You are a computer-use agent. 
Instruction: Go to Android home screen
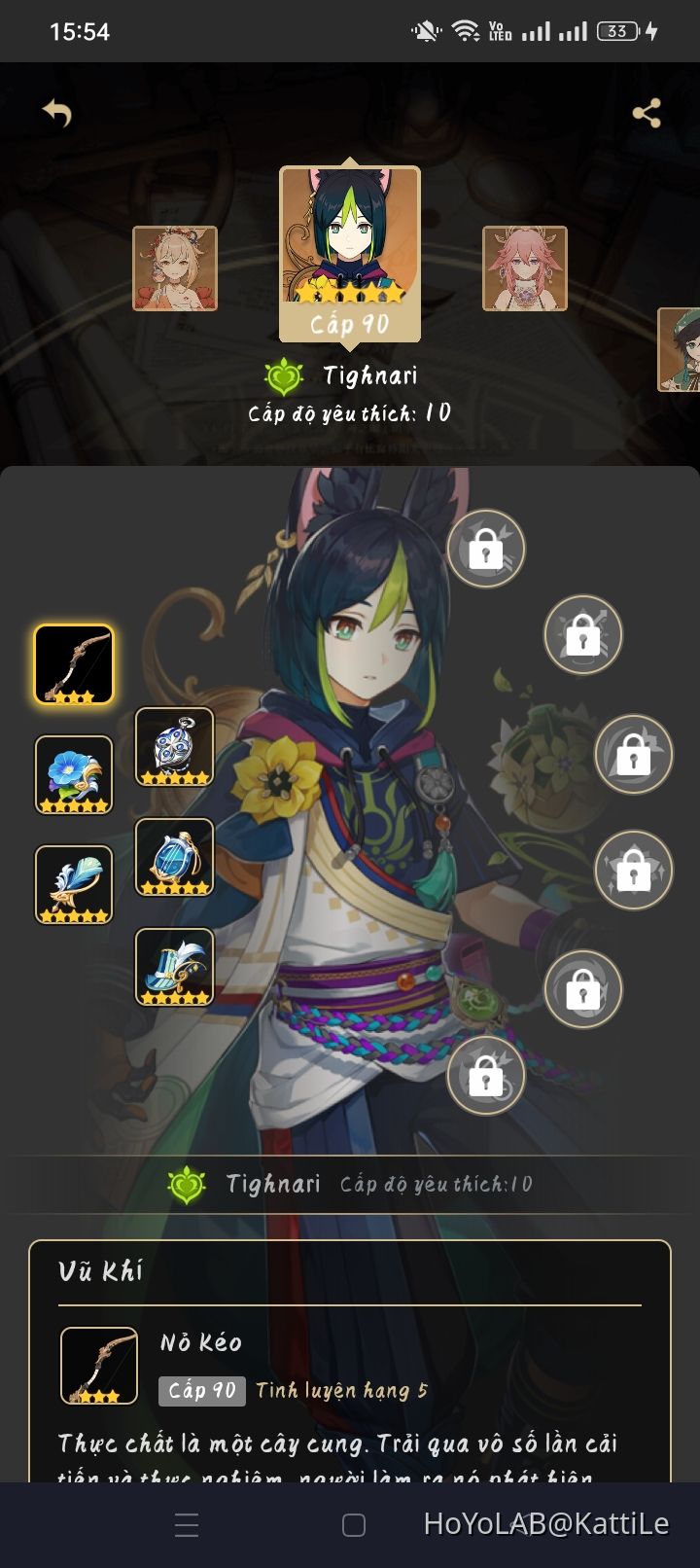coord(354,1524)
